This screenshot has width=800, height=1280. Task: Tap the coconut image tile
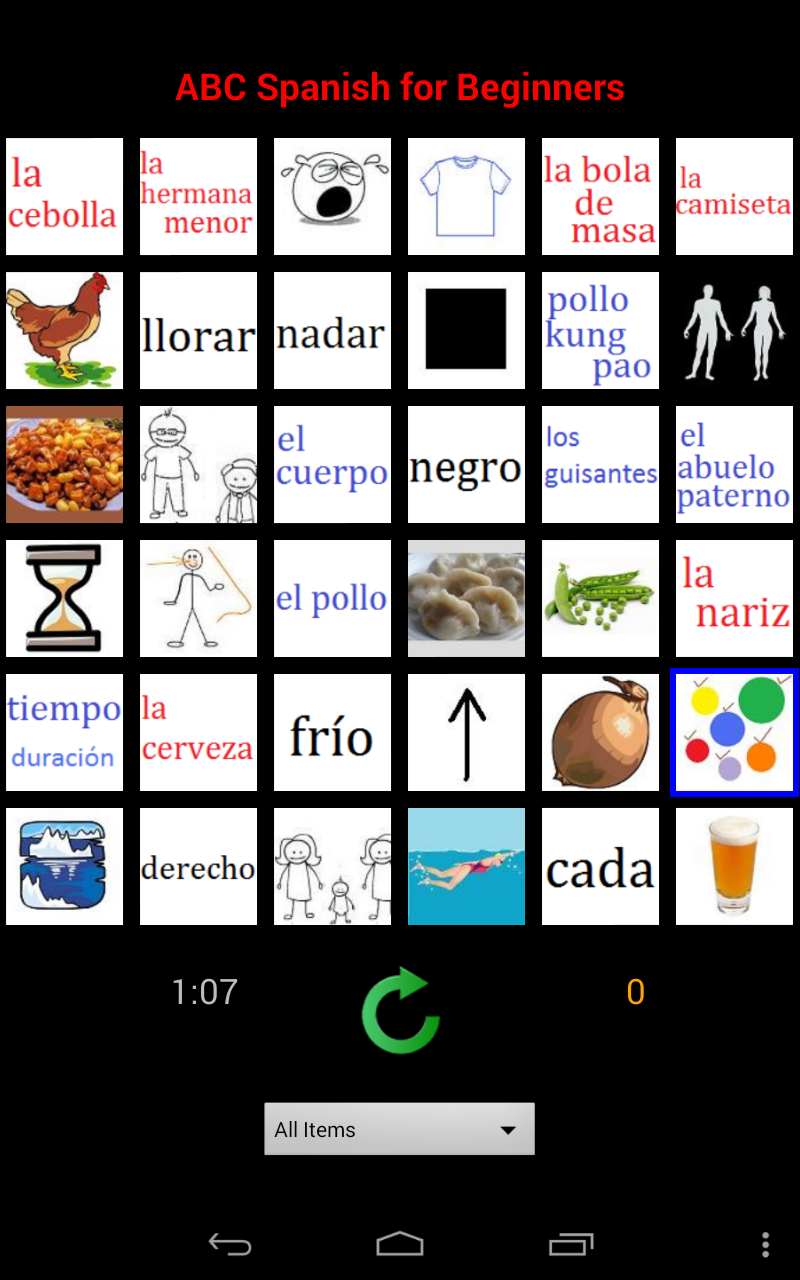(x=600, y=732)
